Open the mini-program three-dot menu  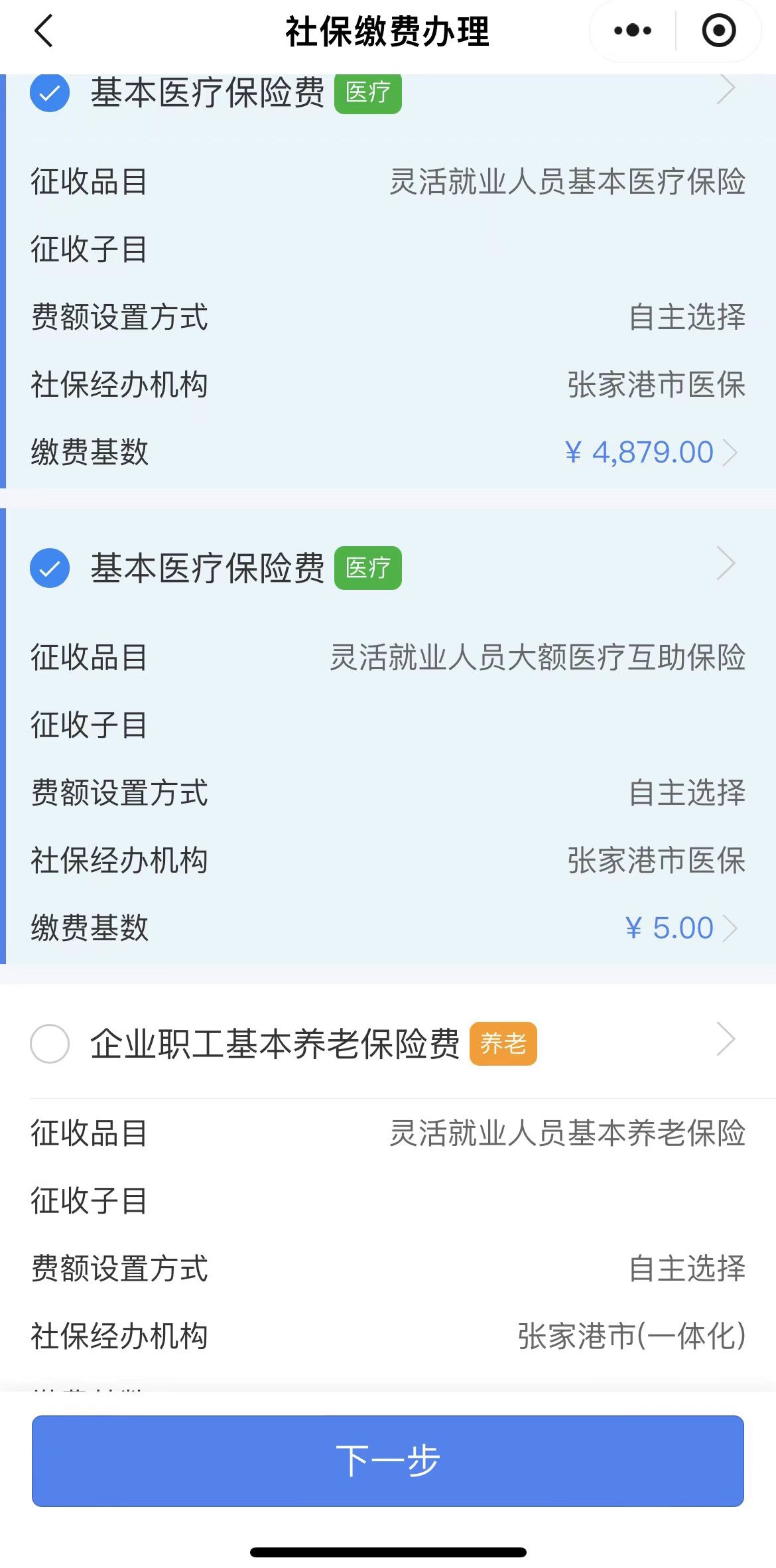(632, 31)
